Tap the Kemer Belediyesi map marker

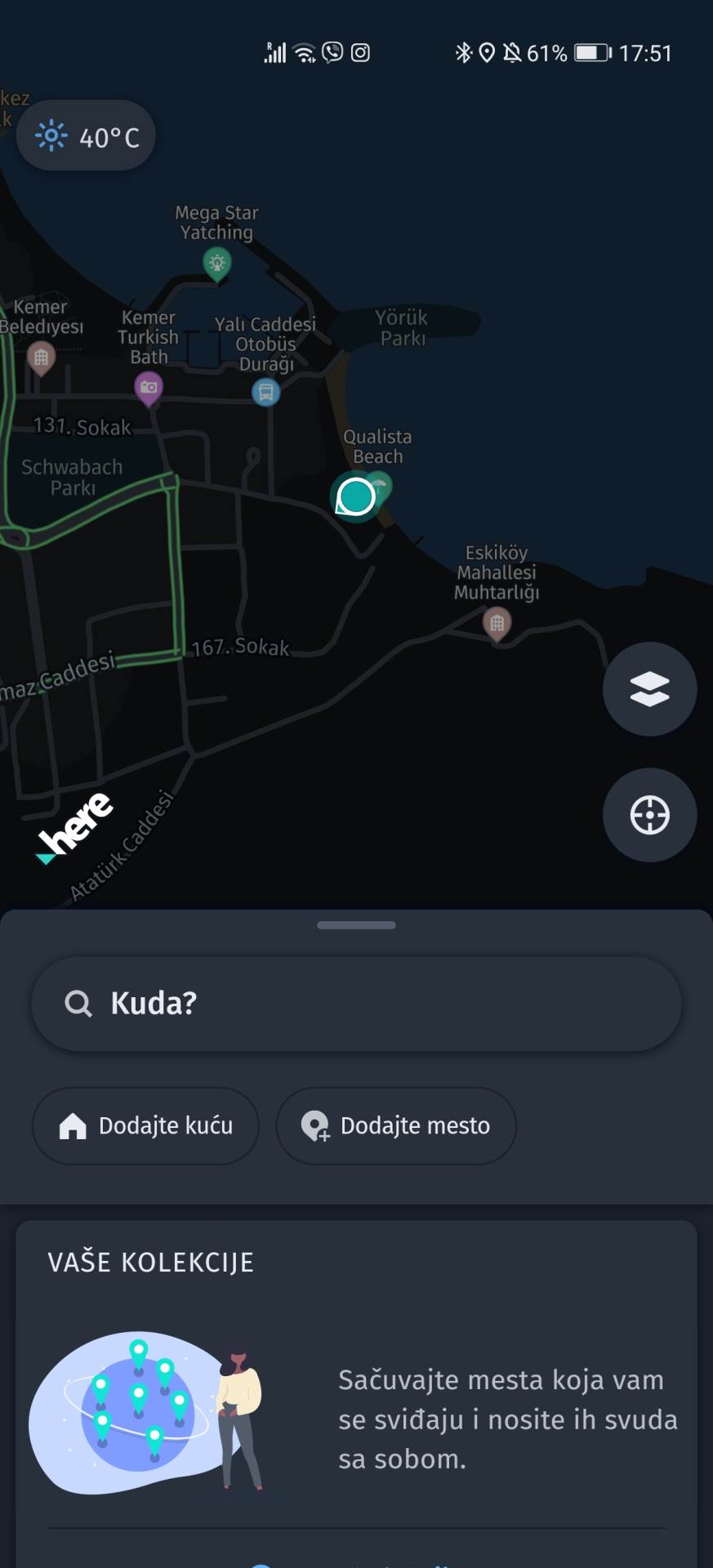click(x=41, y=357)
